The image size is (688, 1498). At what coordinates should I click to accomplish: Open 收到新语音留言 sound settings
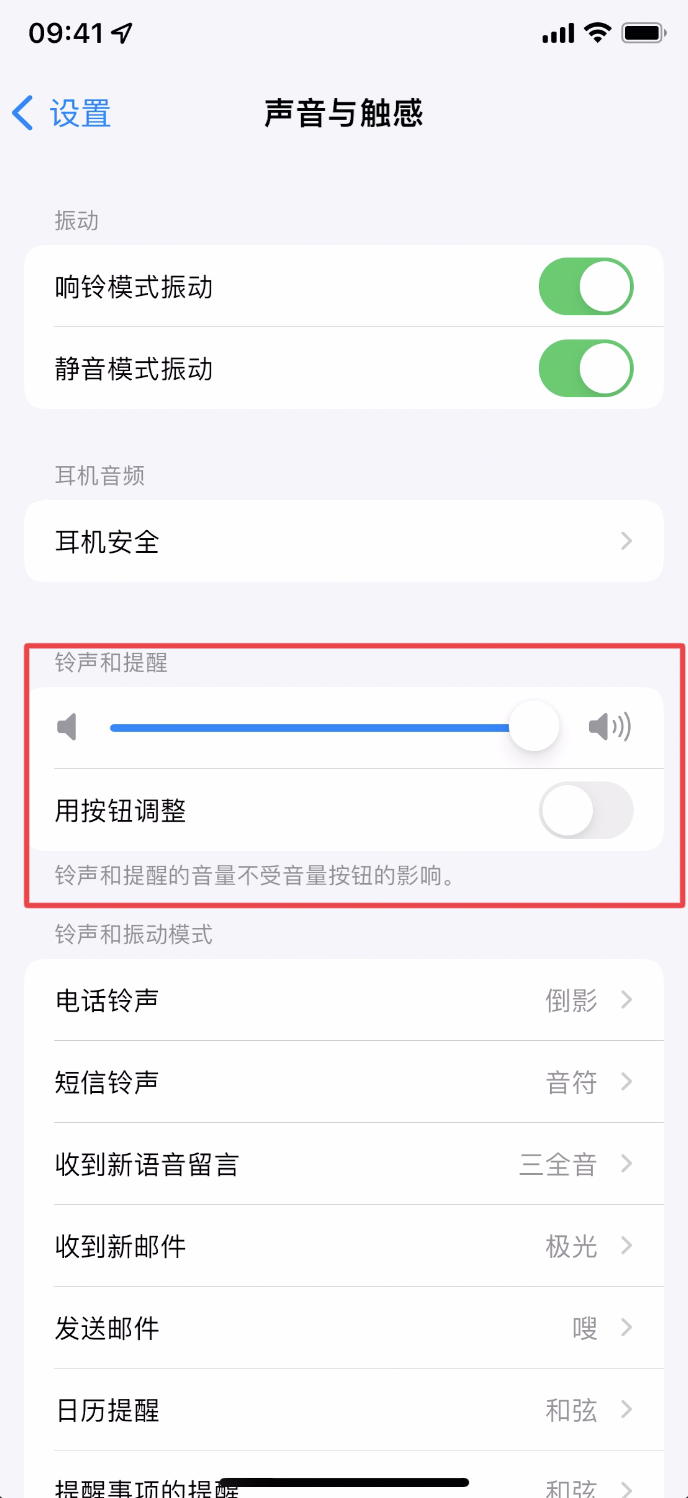pos(343,1164)
